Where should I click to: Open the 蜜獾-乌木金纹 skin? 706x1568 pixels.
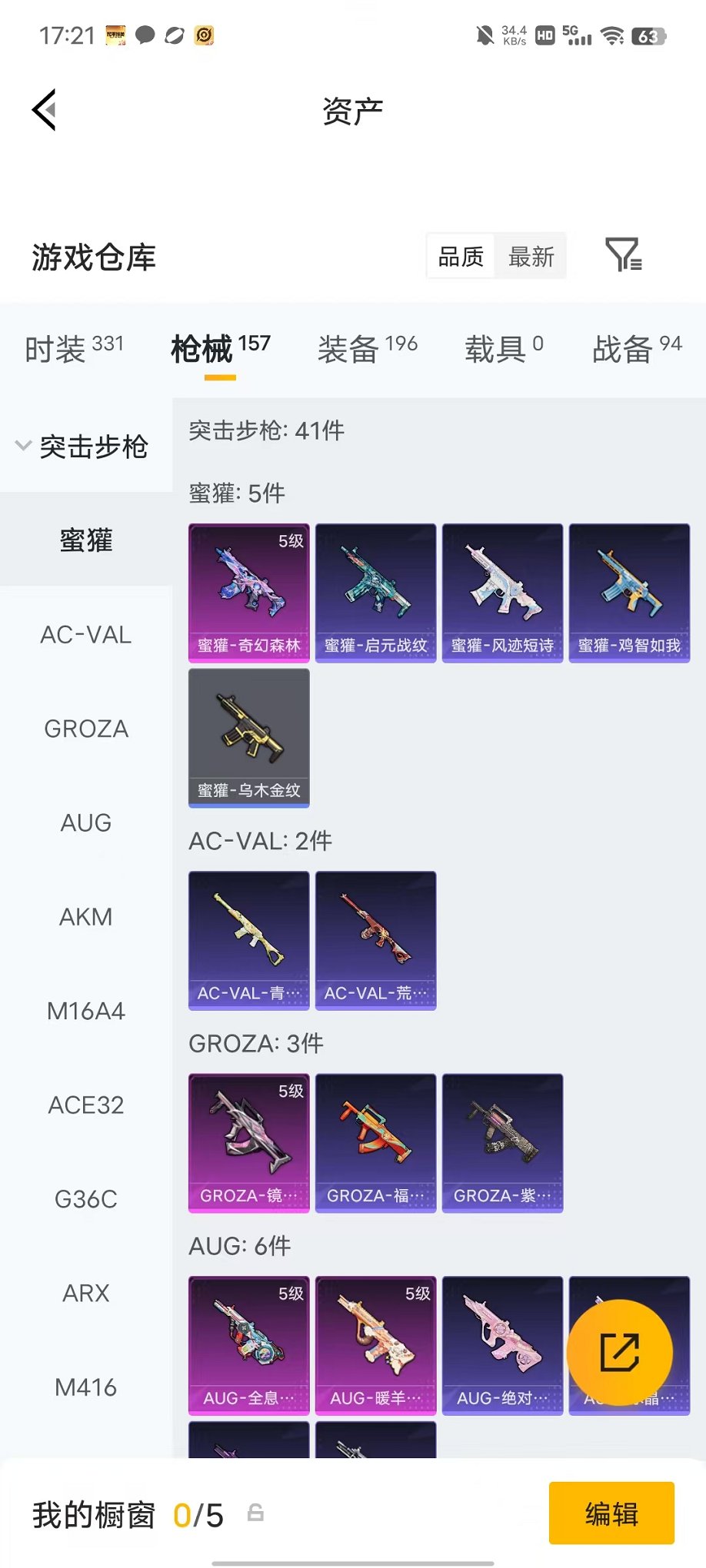click(249, 738)
